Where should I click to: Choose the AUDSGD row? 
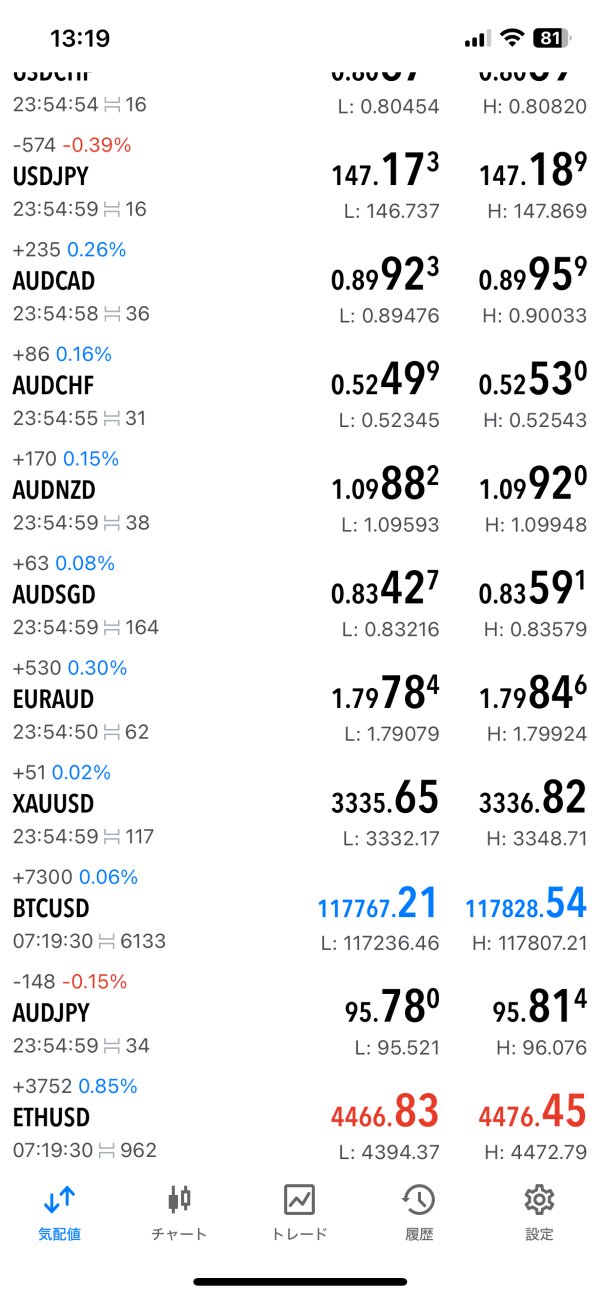point(300,595)
